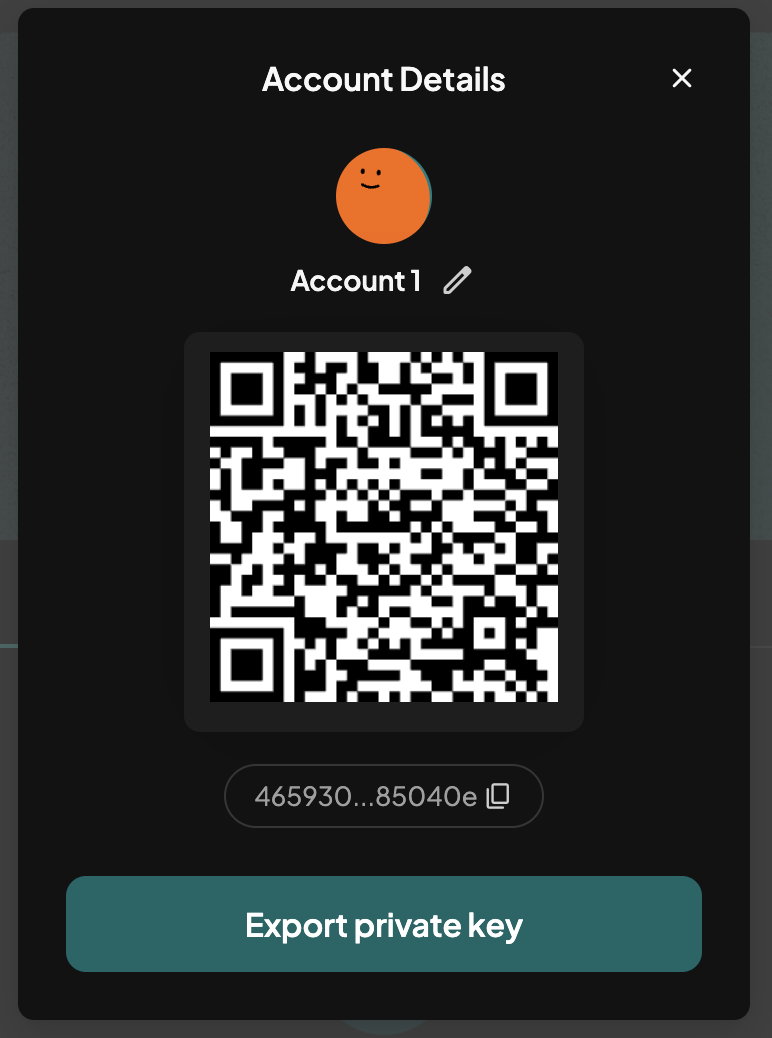Export private key
Viewport: 772px width, 1038px height.
(x=384, y=924)
